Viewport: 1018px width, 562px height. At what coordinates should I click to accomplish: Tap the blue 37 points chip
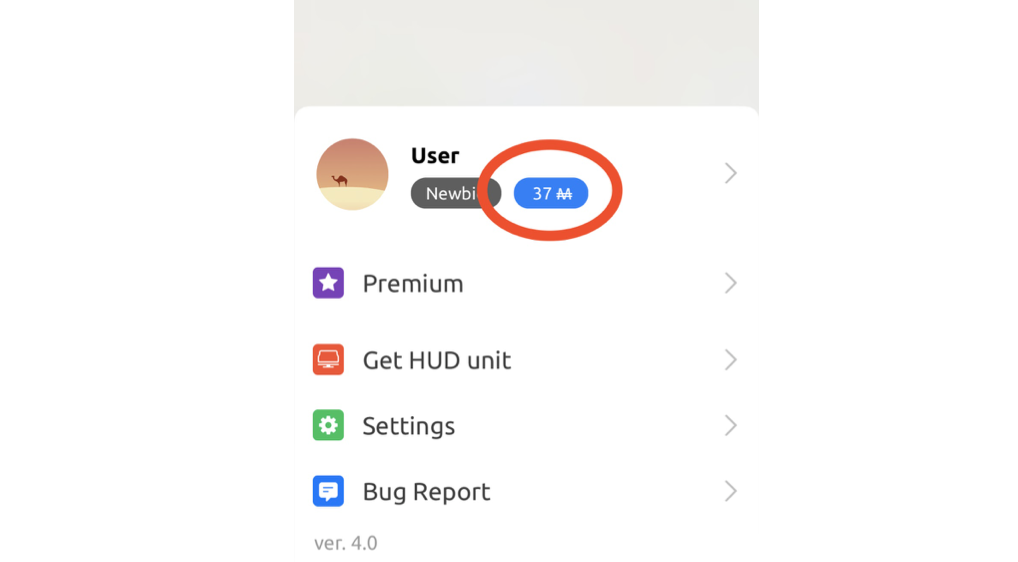[x=551, y=193]
